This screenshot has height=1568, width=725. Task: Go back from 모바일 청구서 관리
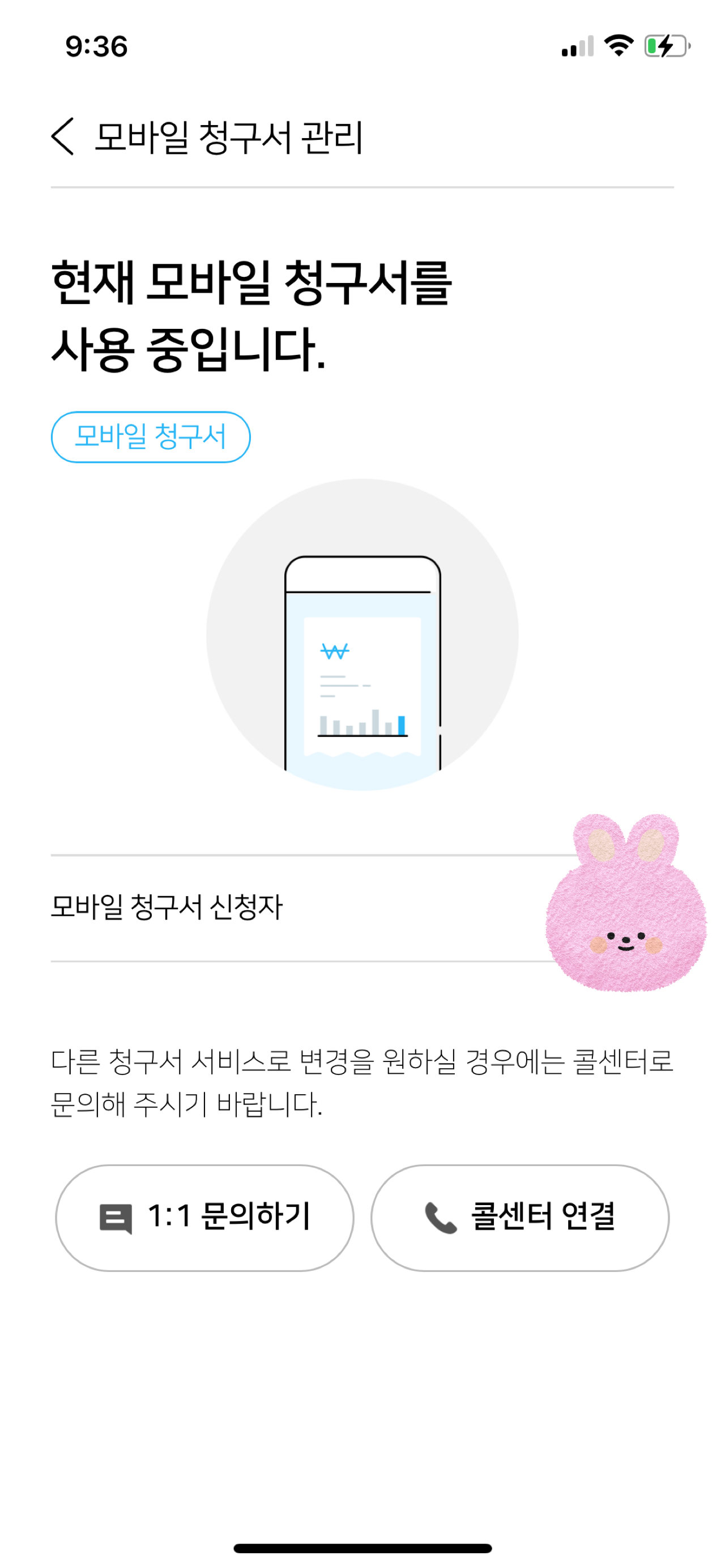(63, 136)
